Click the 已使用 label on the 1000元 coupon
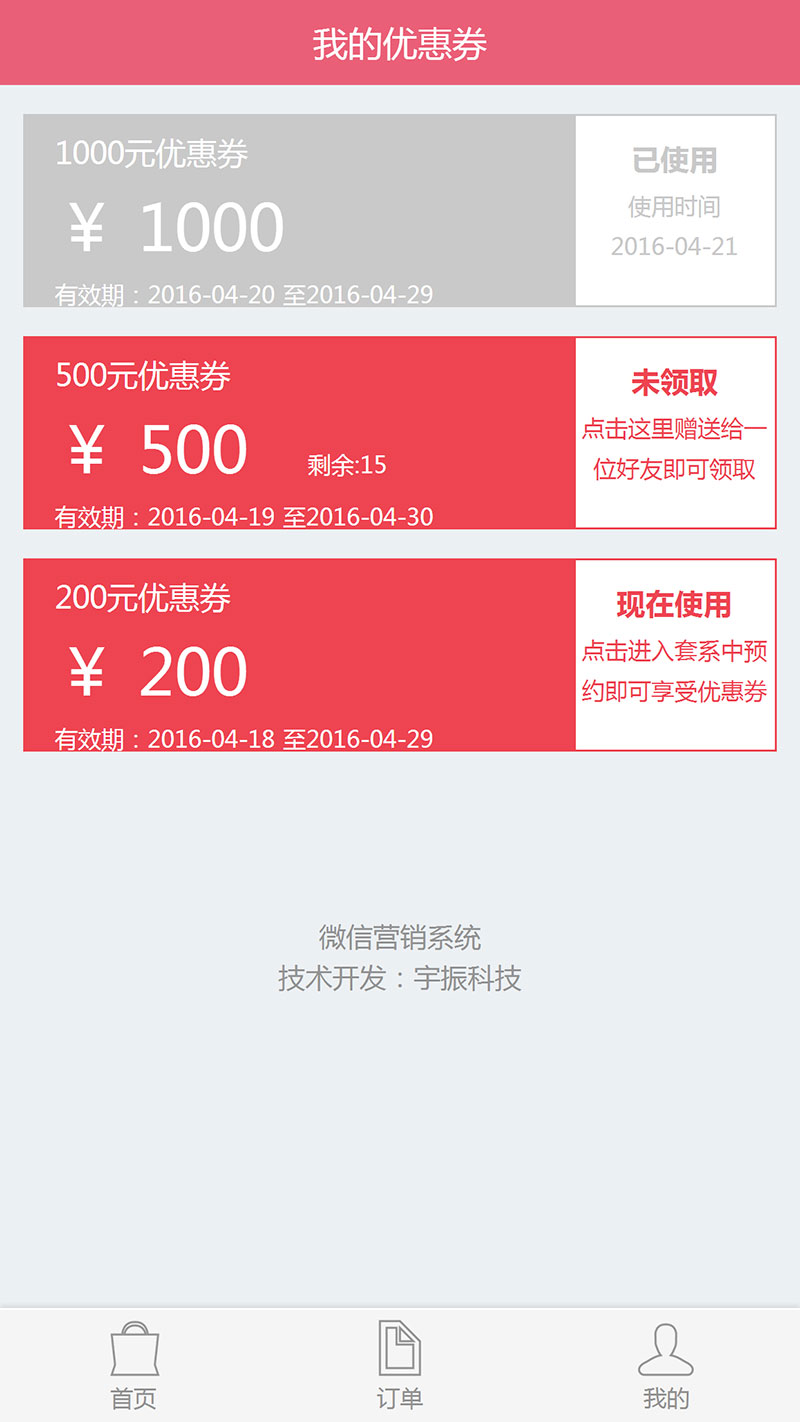This screenshot has width=800, height=1422. click(676, 158)
